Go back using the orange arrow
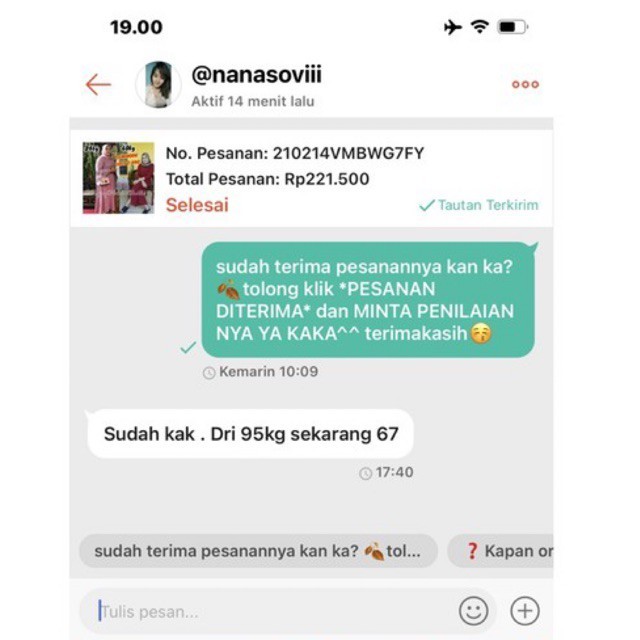 point(98,85)
